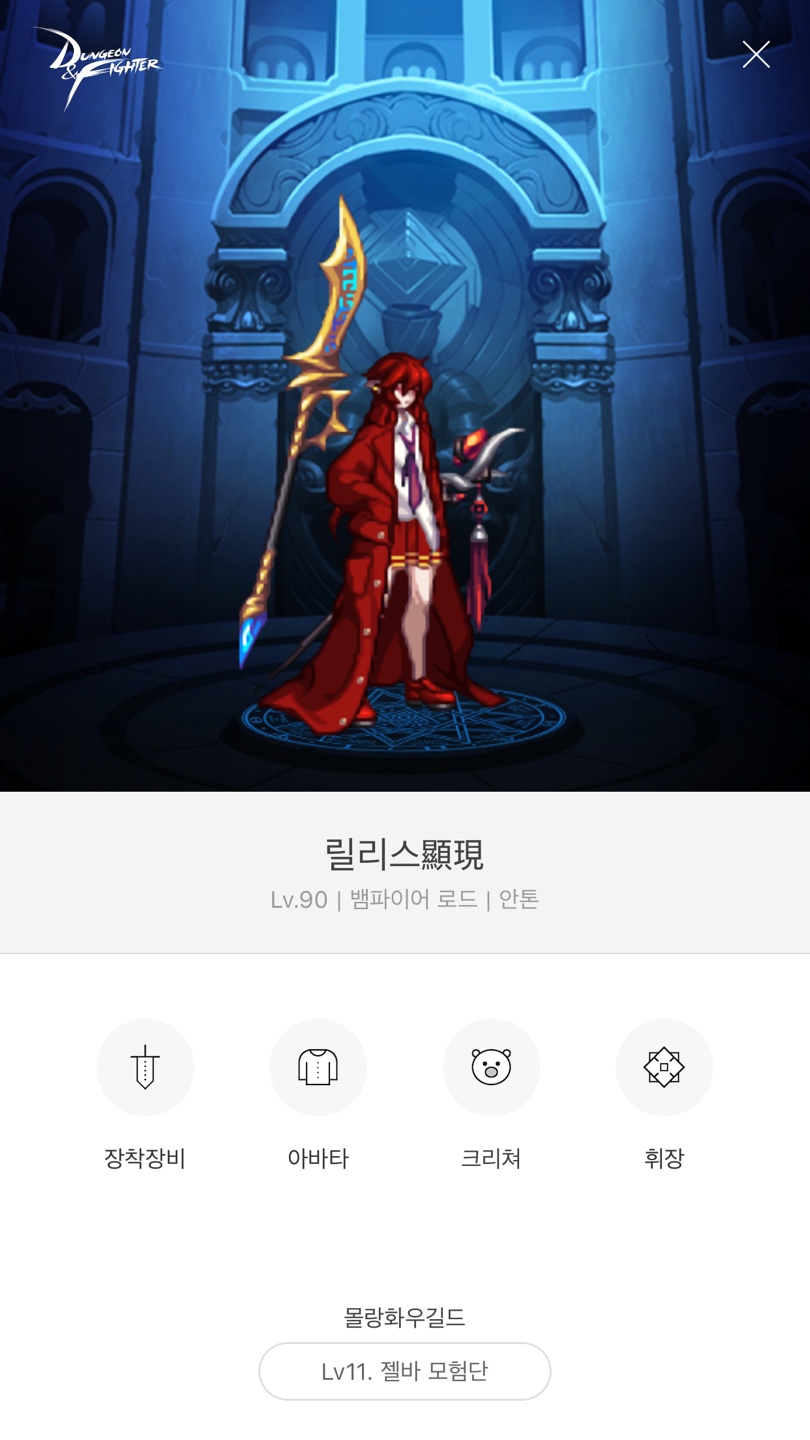Close the character profile screen
Screen dimensions: 810x1440
tap(756, 54)
